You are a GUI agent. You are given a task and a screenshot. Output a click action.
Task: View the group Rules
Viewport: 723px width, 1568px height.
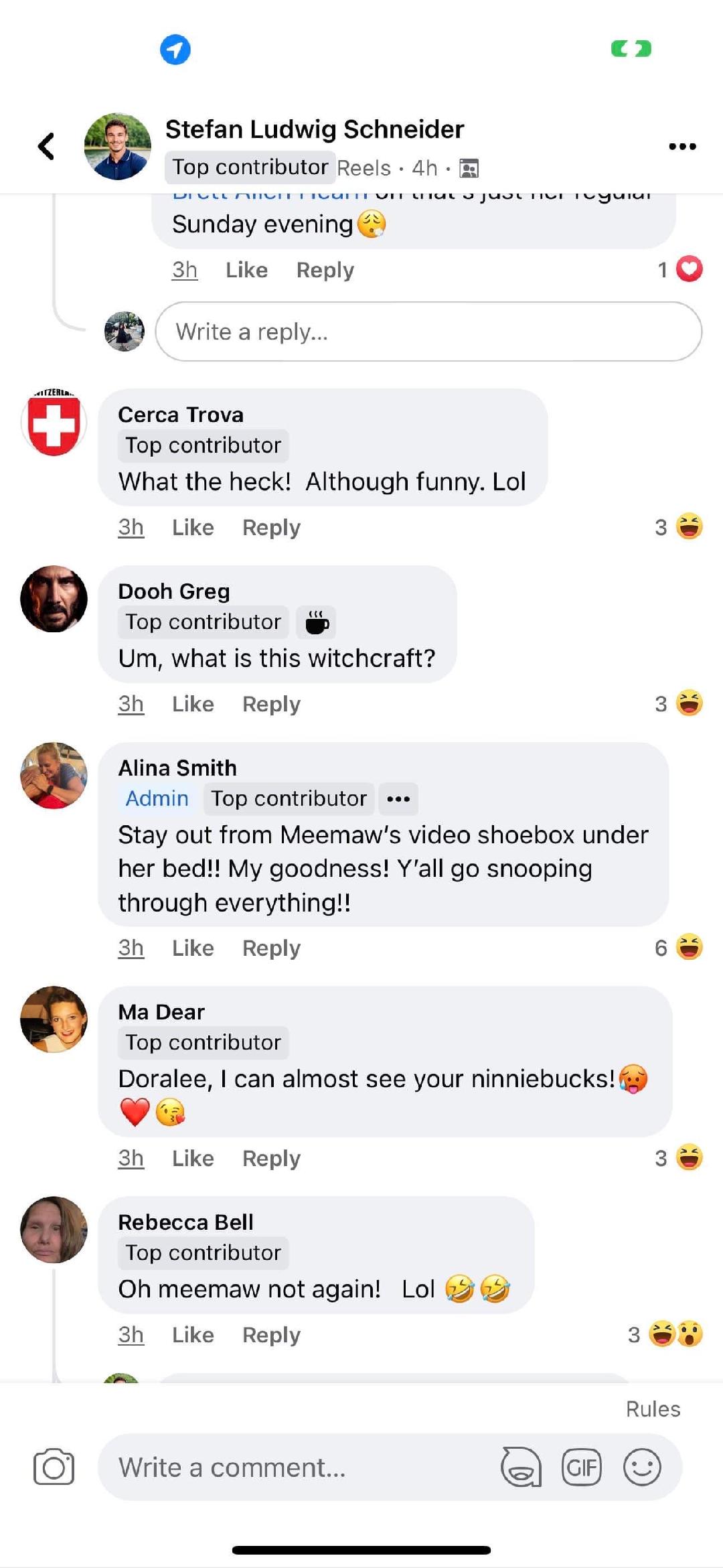pyautogui.click(x=653, y=1409)
